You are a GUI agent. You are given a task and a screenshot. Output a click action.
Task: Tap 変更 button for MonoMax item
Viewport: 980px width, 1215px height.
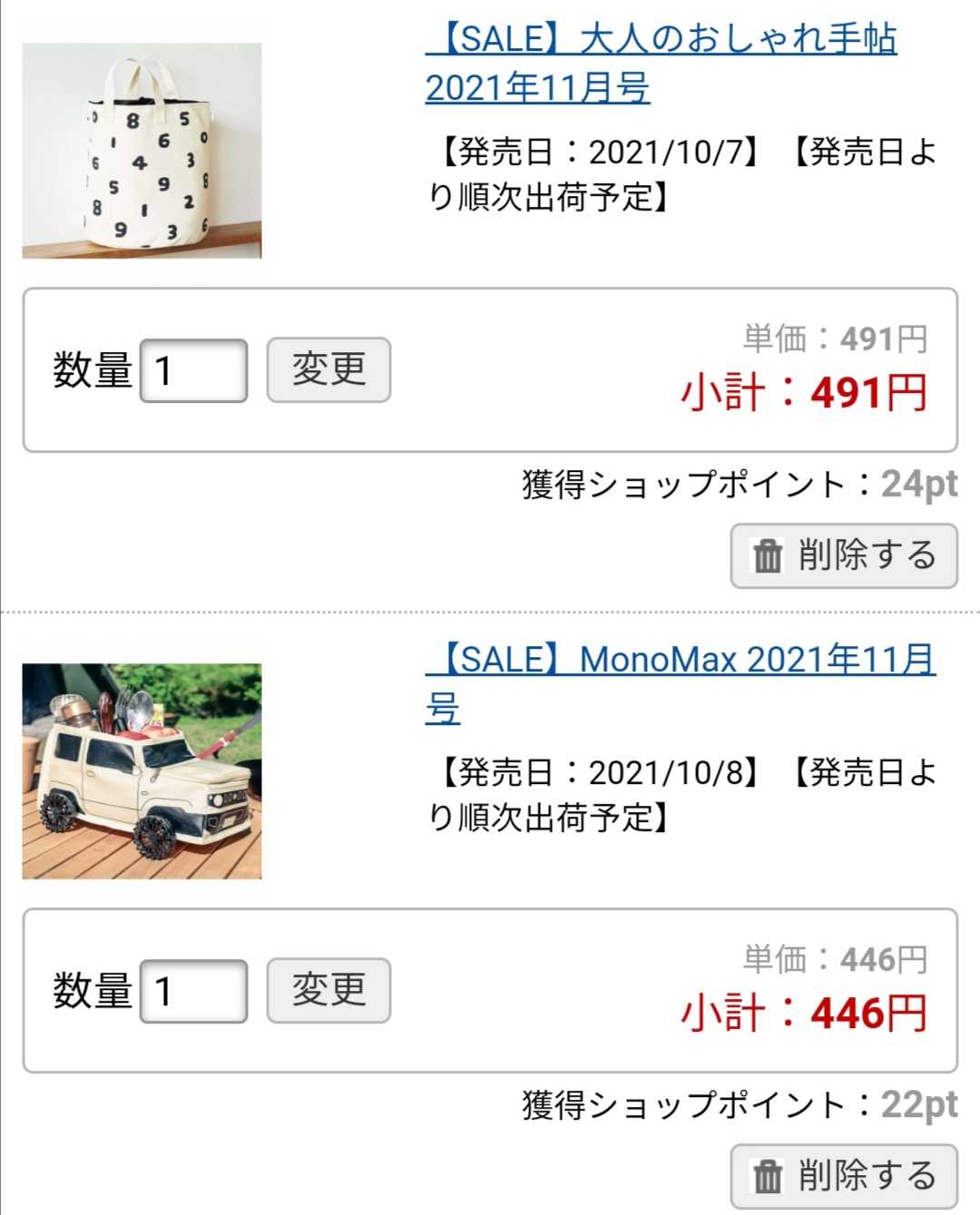[x=328, y=991]
